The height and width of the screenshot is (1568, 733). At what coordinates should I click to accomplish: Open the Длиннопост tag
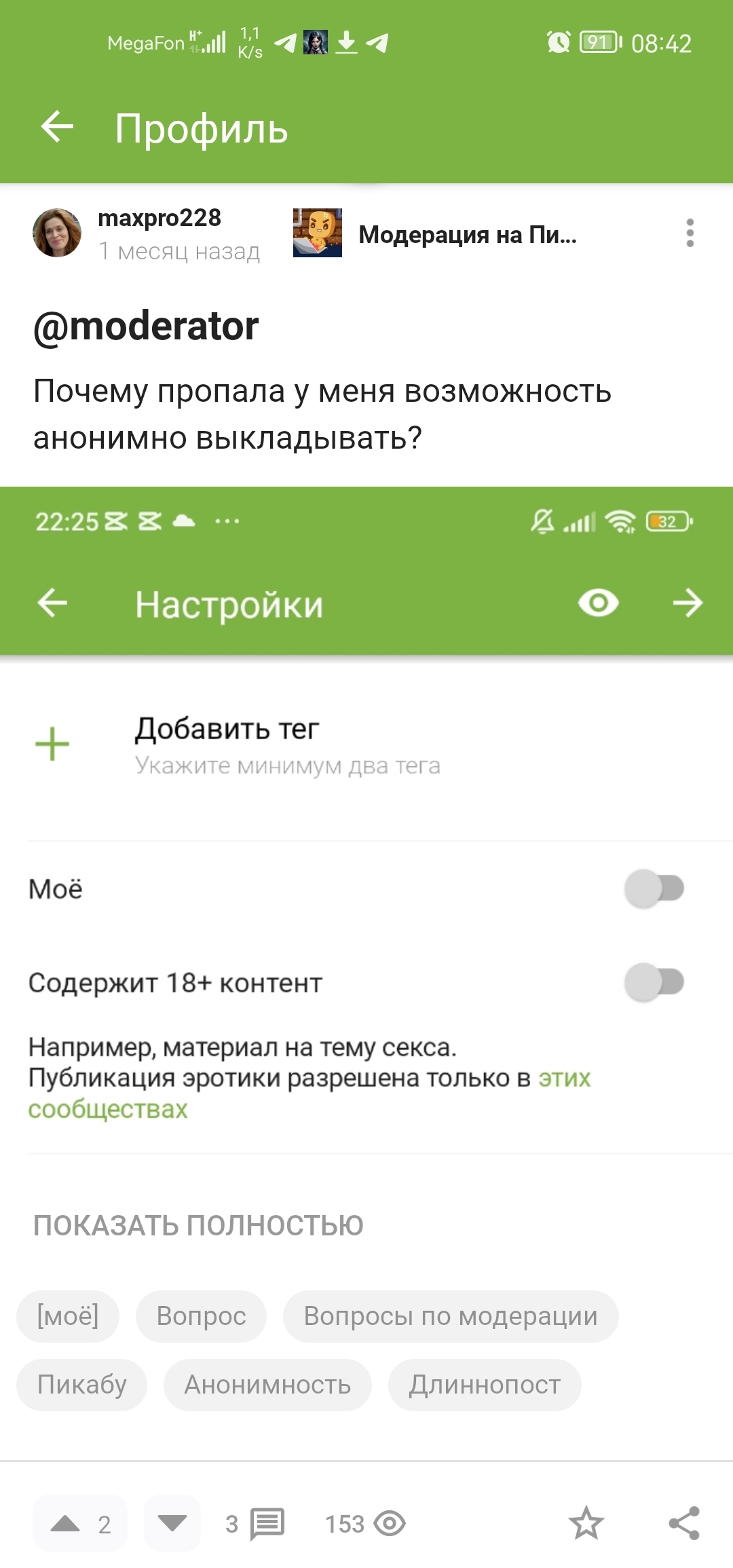(x=485, y=1385)
